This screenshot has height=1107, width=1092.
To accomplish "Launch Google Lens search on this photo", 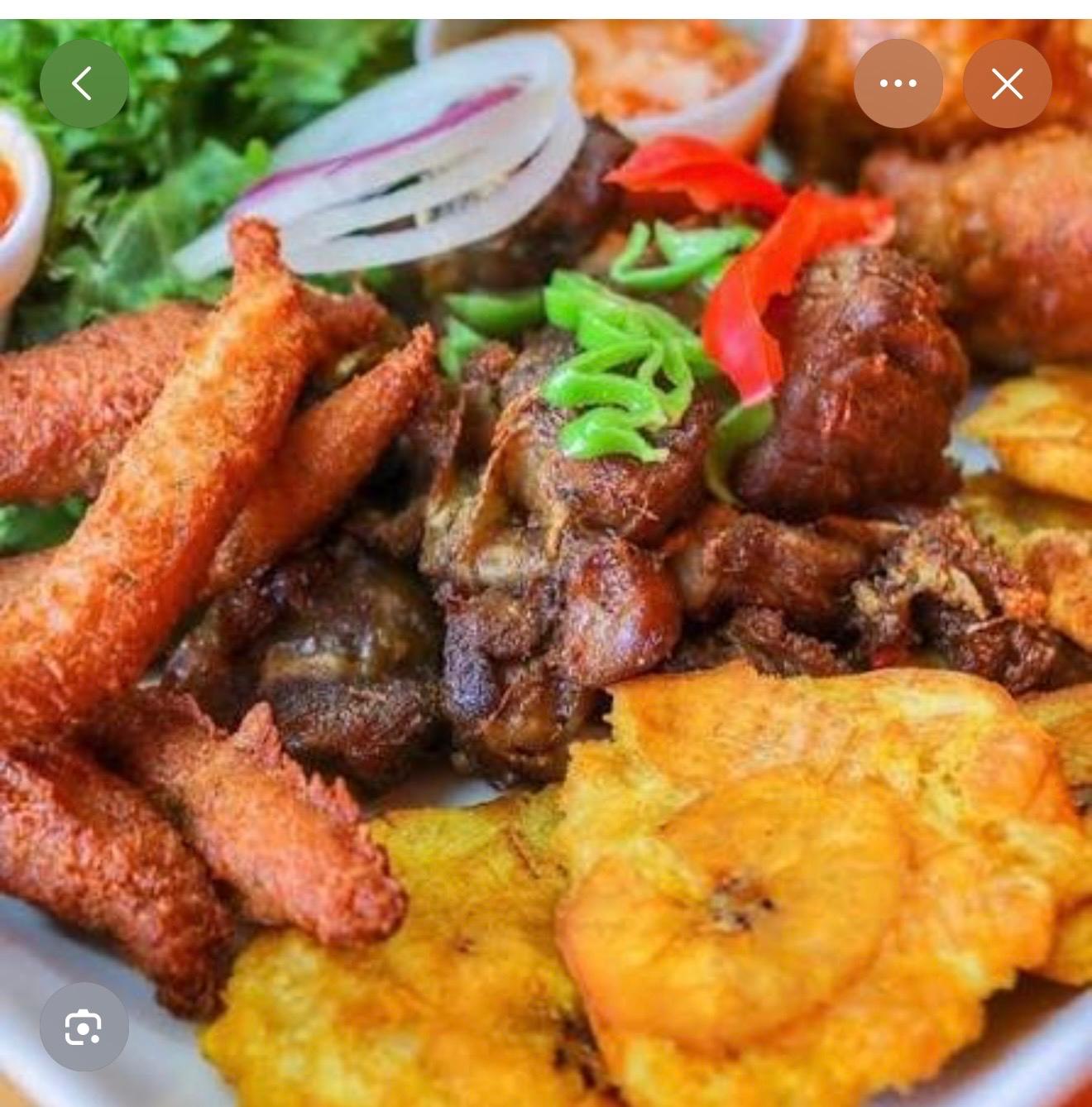I will point(85,1026).
